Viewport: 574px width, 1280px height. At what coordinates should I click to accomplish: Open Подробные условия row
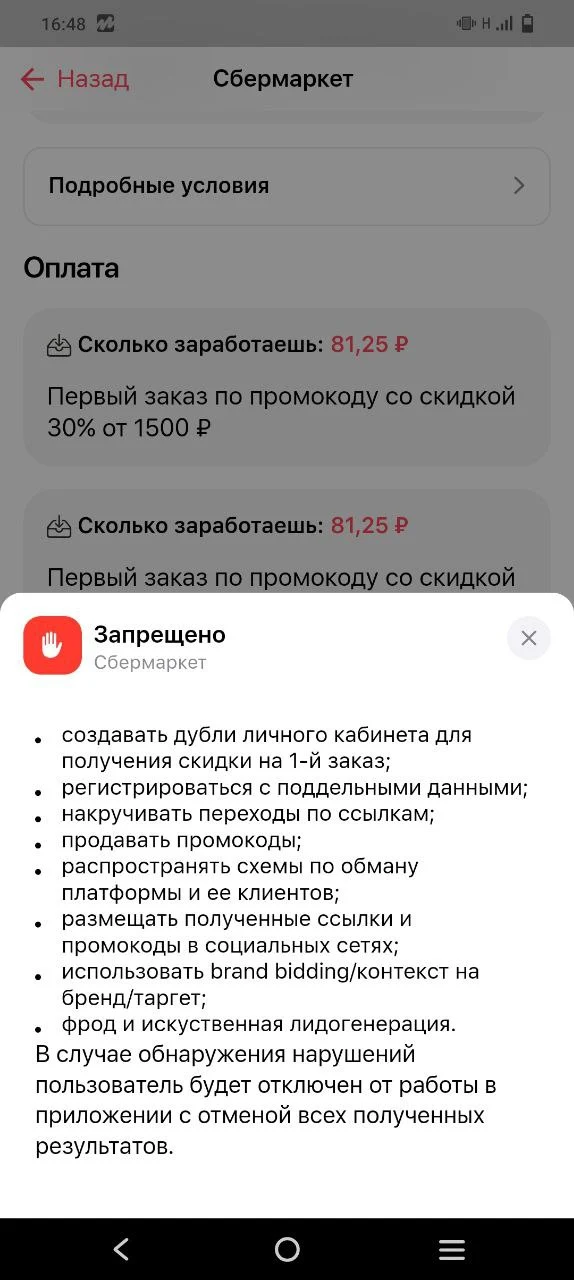point(287,186)
